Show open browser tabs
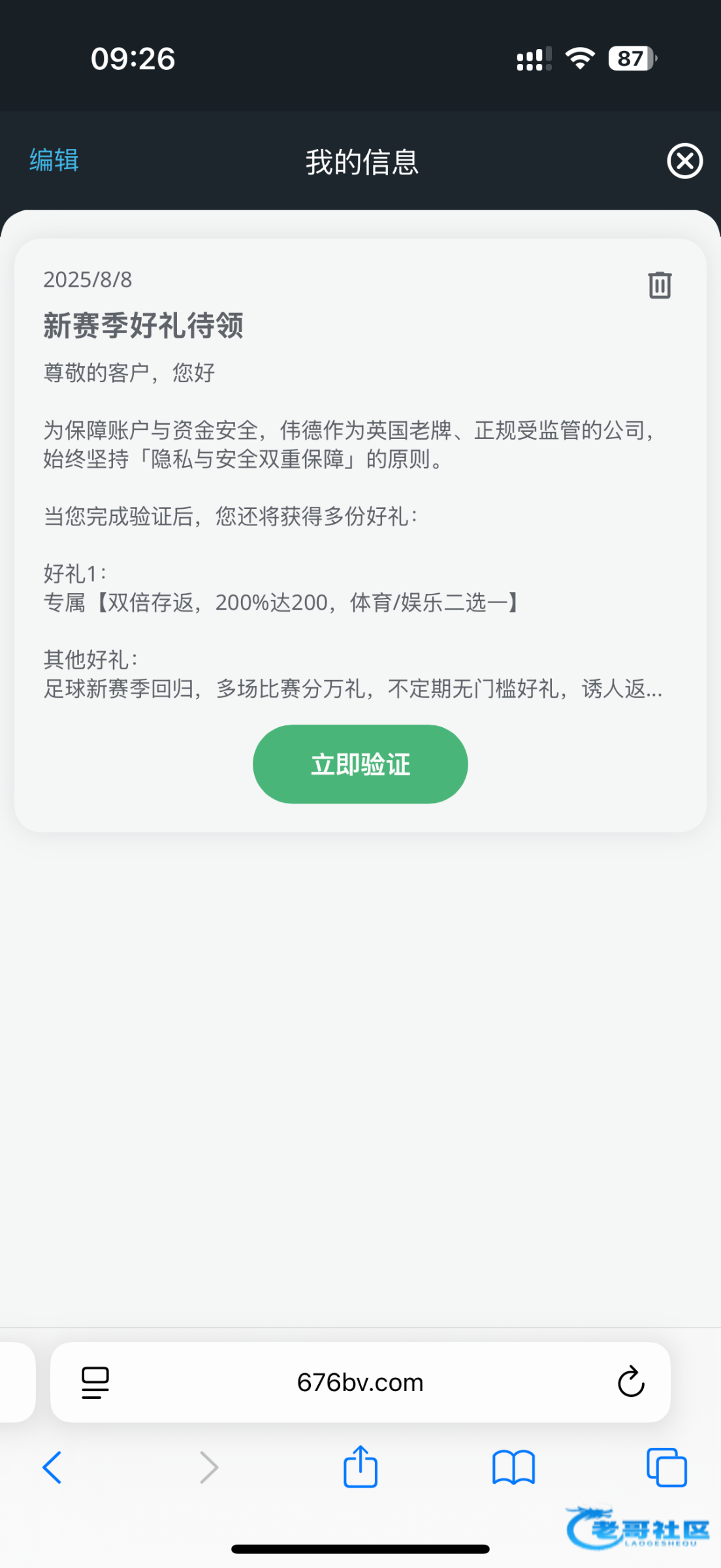 point(666,1467)
